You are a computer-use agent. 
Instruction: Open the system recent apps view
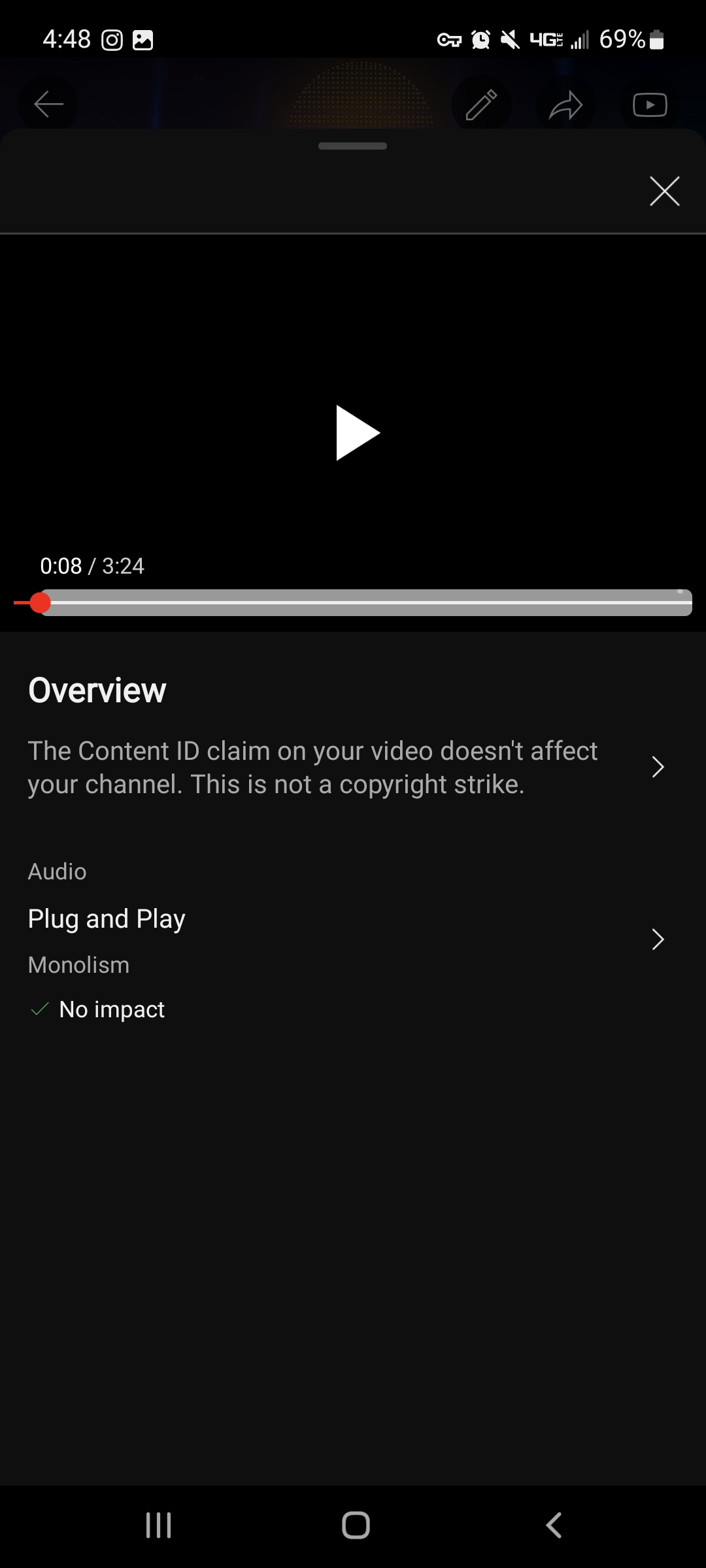point(158,1526)
